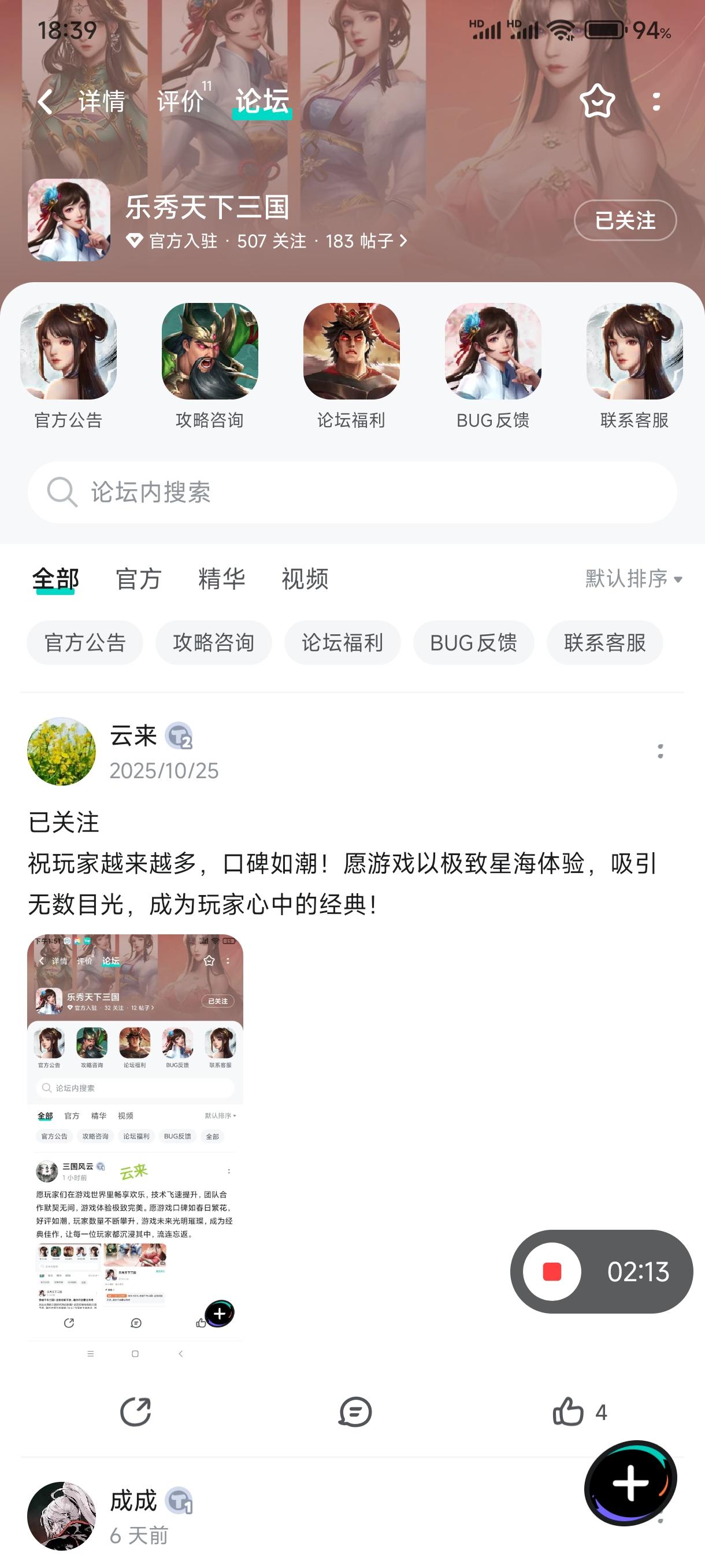Switch to the 精华 posts filter
Image resolution: width=705 pixels, height=1568 pixels.
pos(221,579)
